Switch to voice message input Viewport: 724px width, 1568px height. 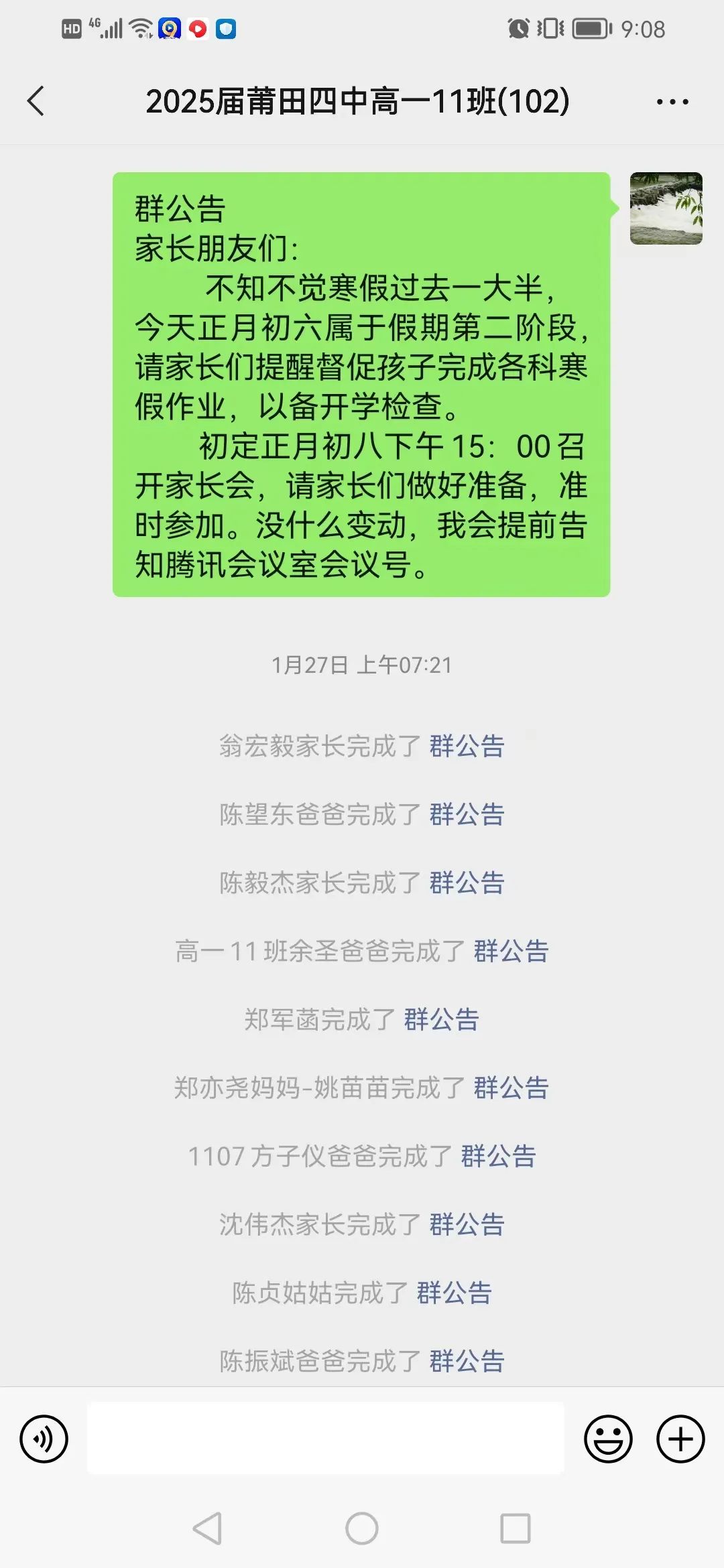pos(44,1439)
